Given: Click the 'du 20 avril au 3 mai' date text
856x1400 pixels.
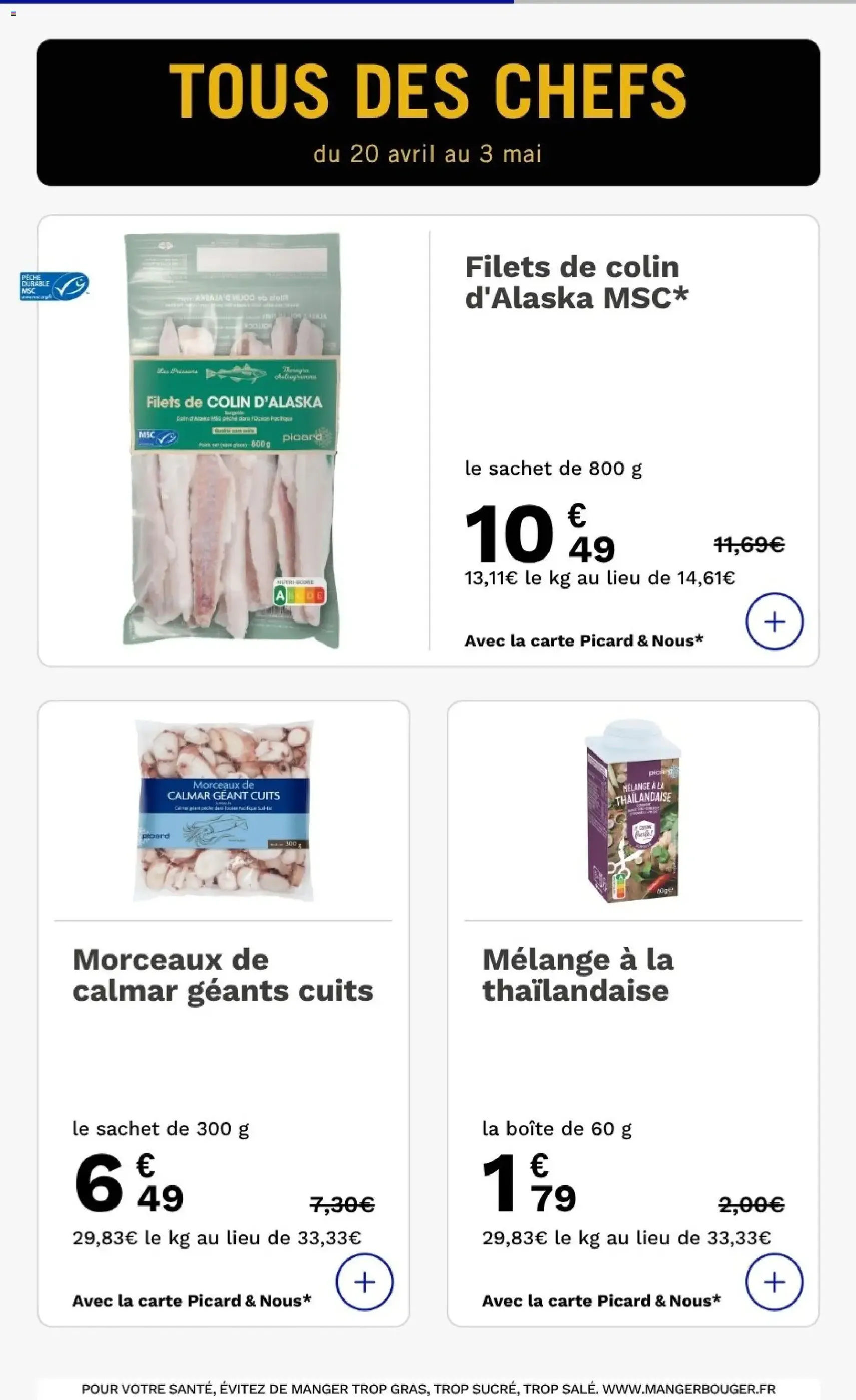Looking at the screenshot, I should point(428,151).
